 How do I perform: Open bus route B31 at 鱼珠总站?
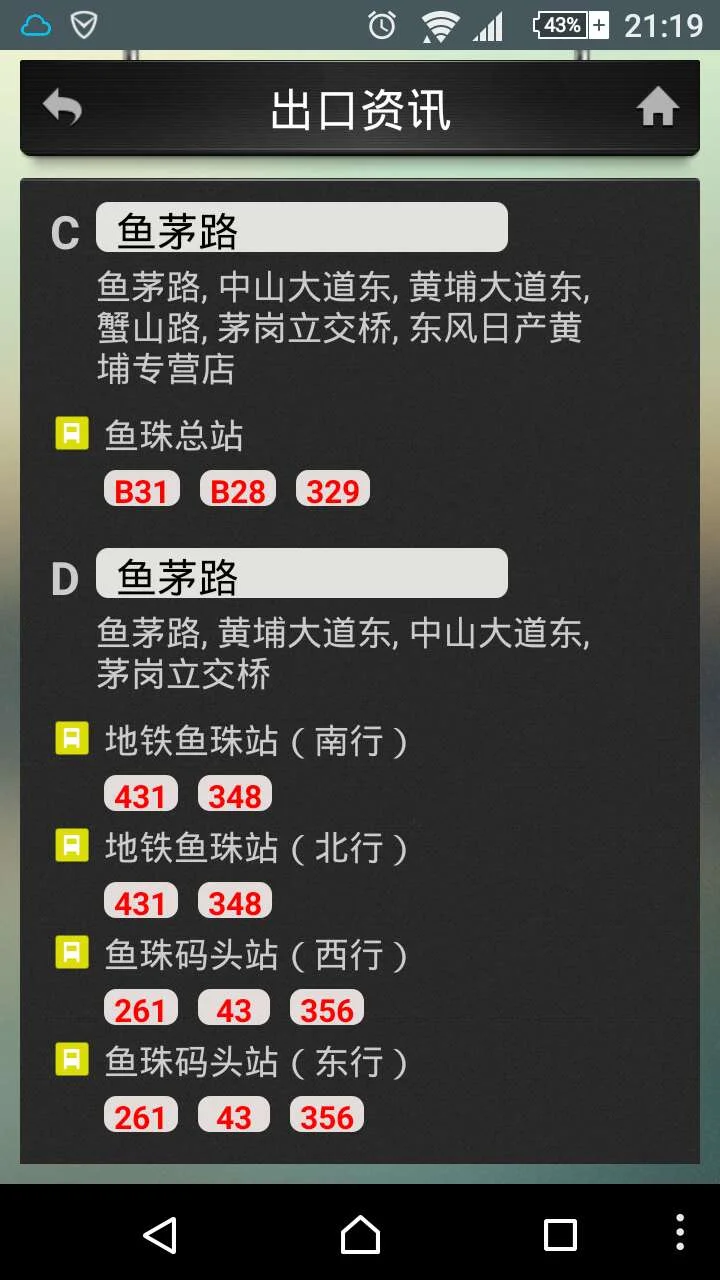coord(141,488)
